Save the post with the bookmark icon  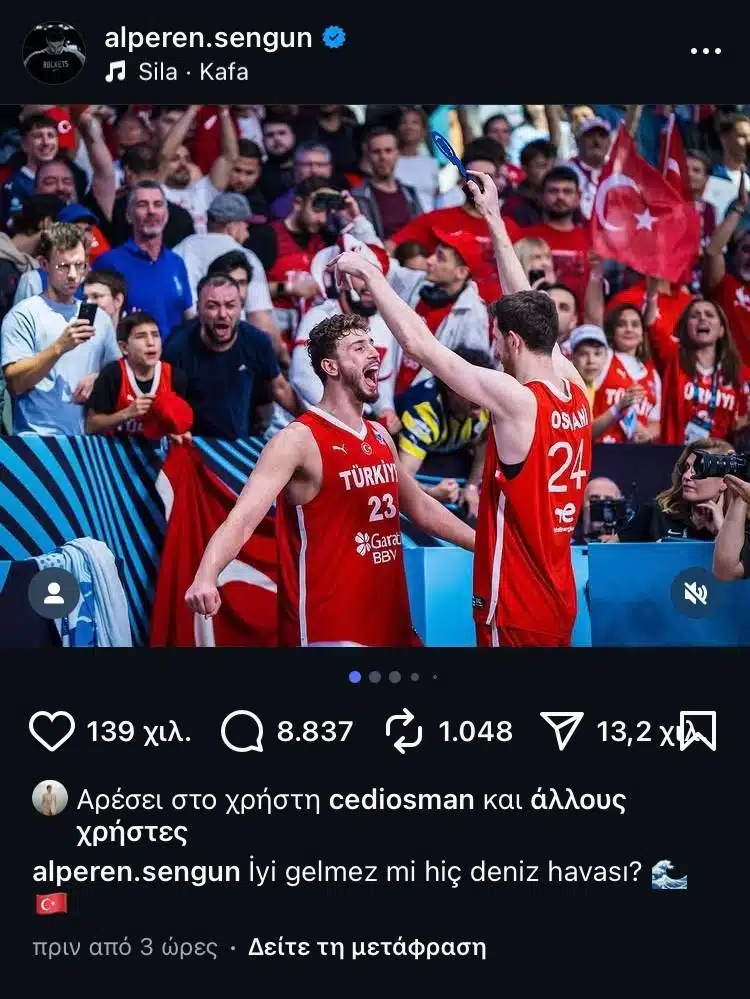[x=699, y=731]
